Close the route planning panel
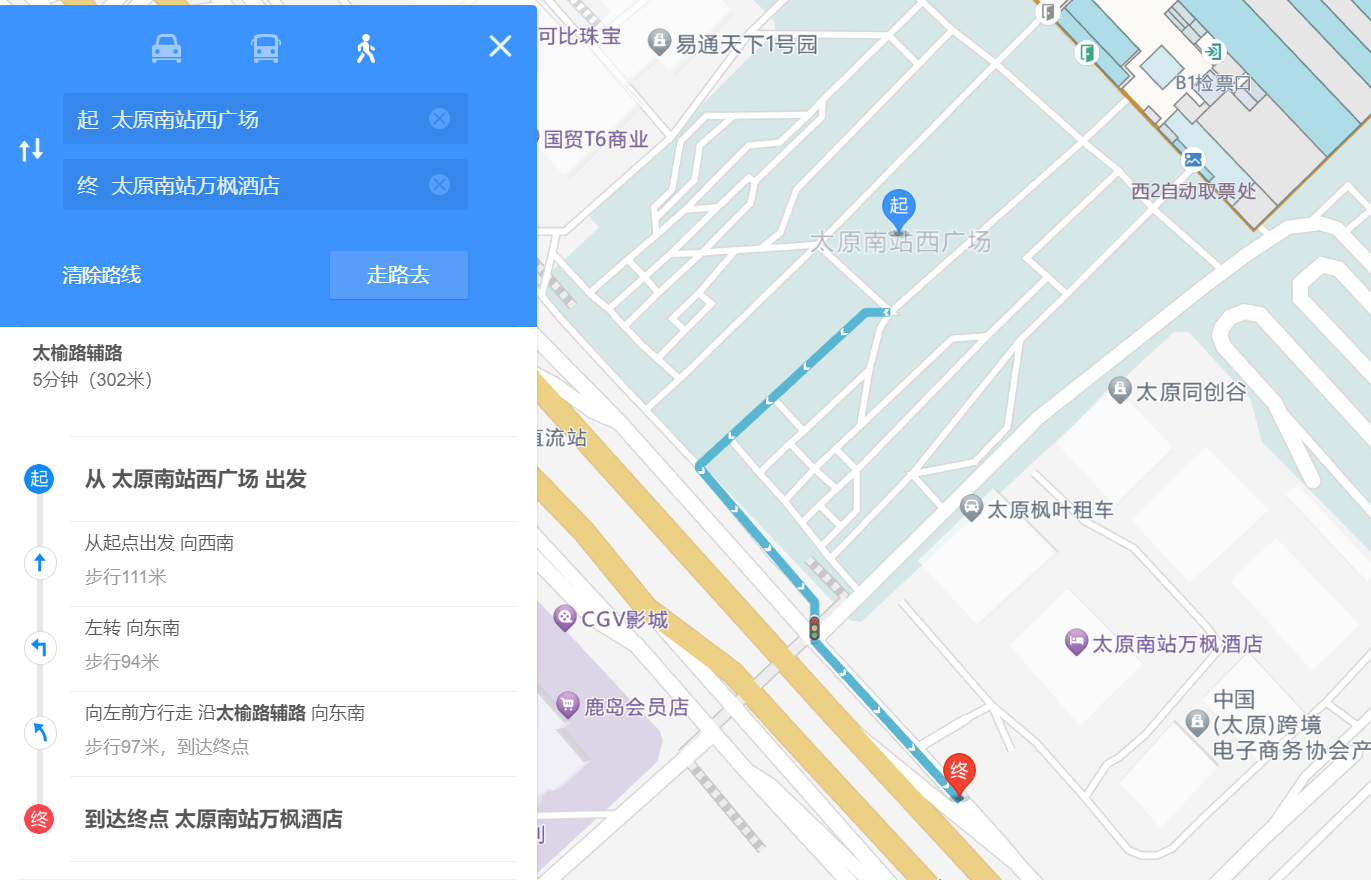Screen dimensions: 1371x880 [x=500, y=46]
